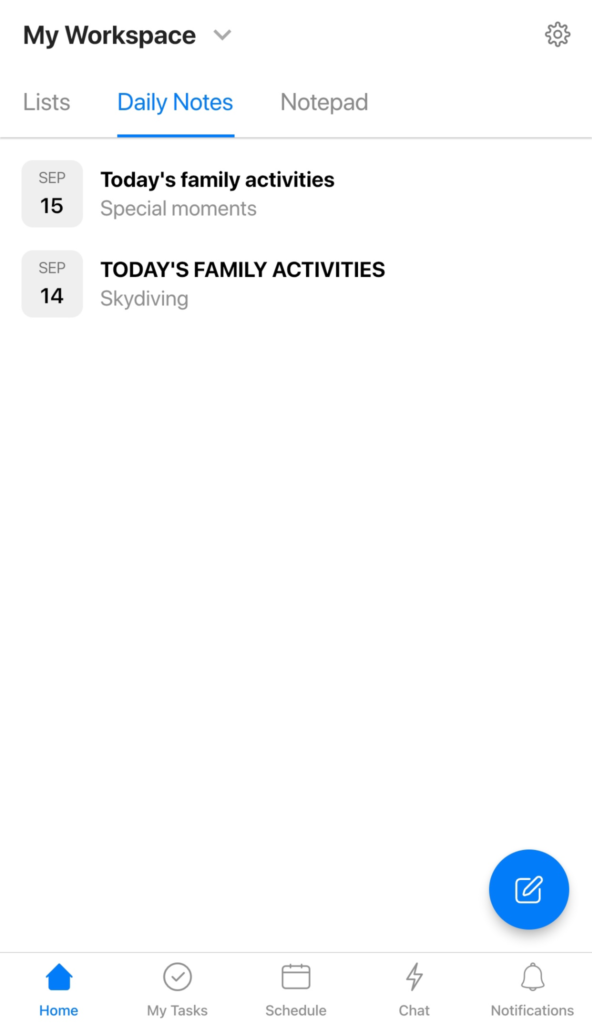Image resolution: width=592 pixels, height=1024 pixels.
Task: Switch to the Notepad tab
Action: click(324, 103)
